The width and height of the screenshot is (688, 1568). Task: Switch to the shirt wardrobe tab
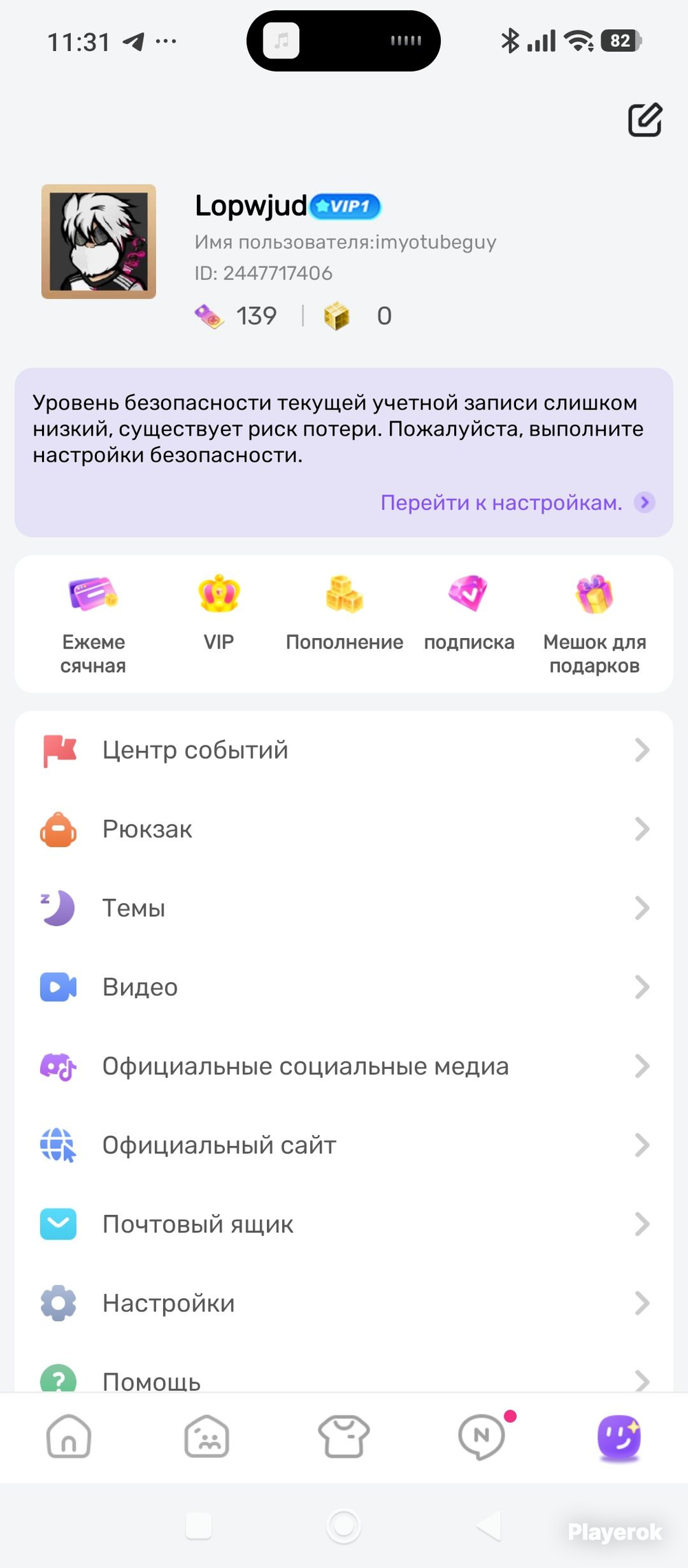(x=343, y=1437)
